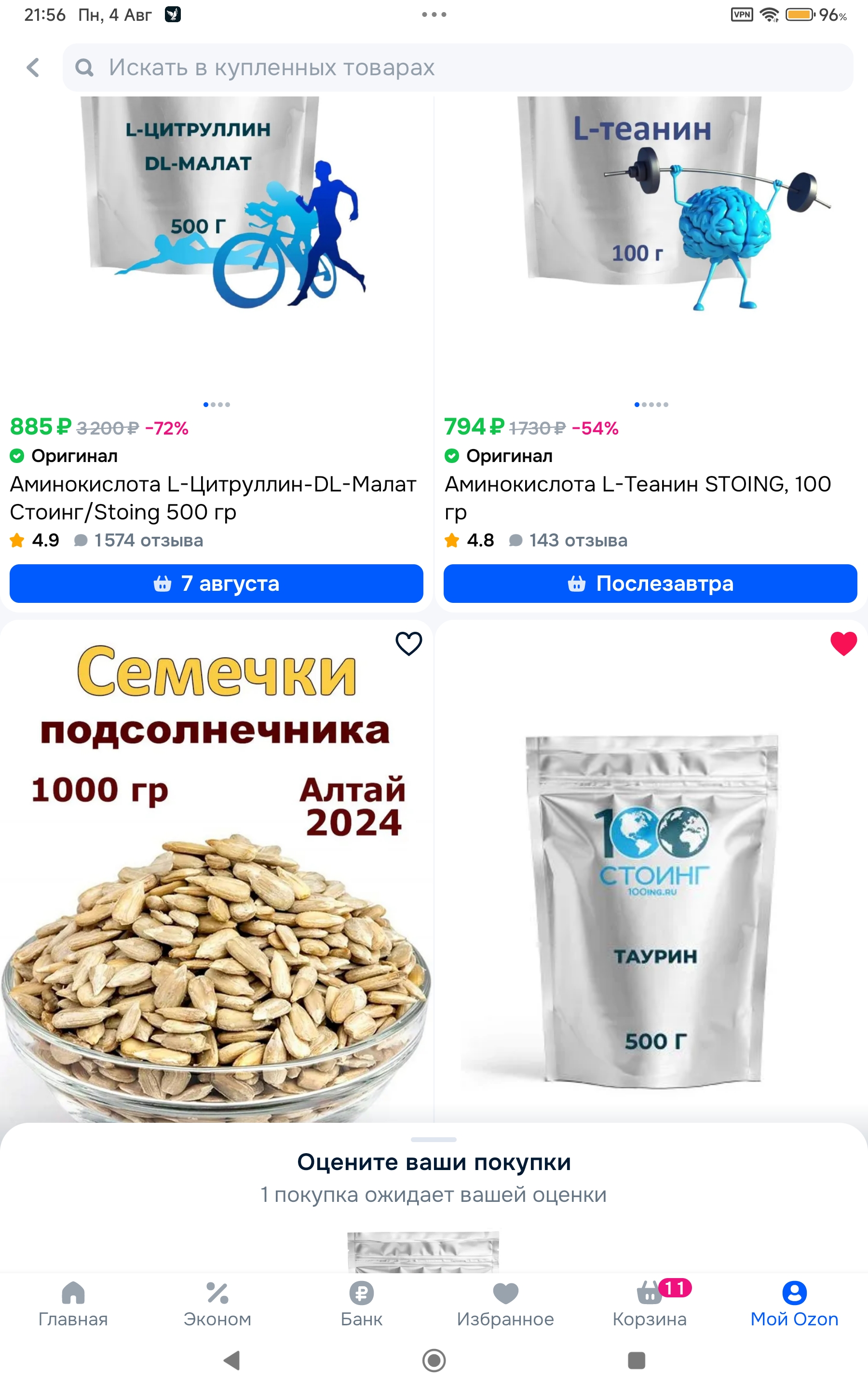This screenshot has height=1389, width=868.
Task: Add L-Цитруллин to cart with 7 августа button
Action: (217, 583)
